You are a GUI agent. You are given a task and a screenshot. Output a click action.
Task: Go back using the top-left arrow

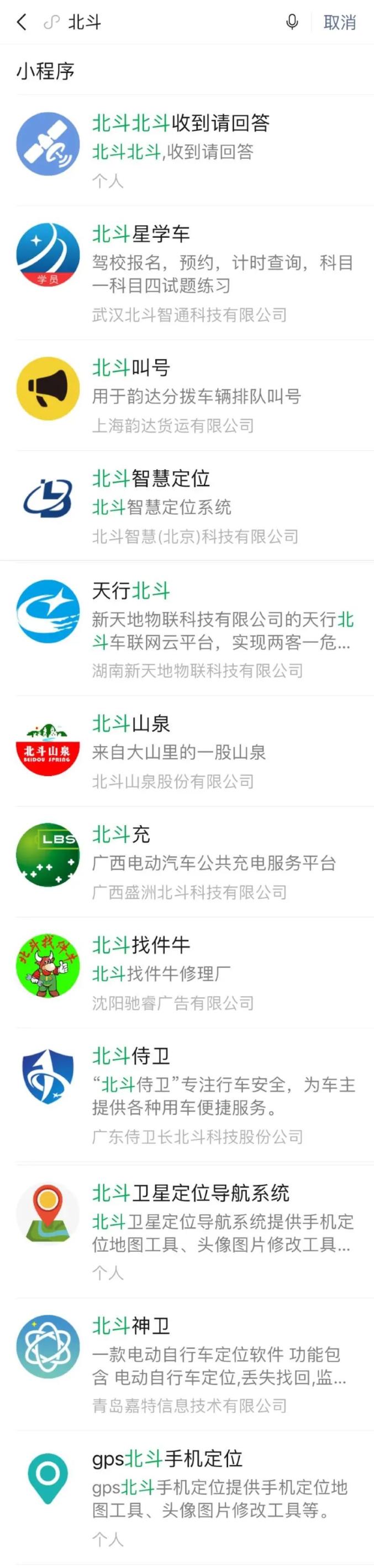point(22,23)
